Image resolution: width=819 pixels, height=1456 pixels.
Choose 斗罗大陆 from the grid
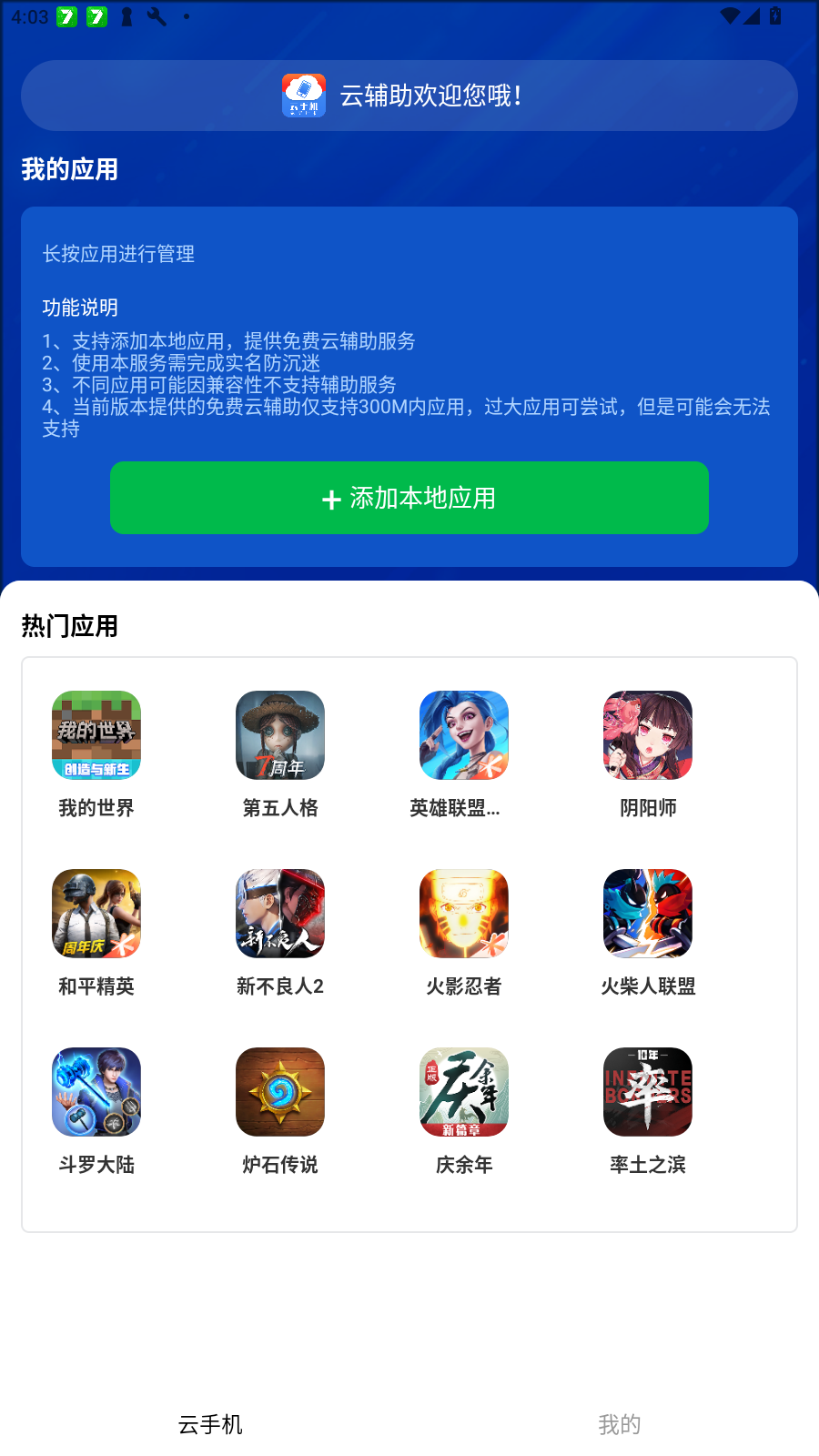(96, 1092)
